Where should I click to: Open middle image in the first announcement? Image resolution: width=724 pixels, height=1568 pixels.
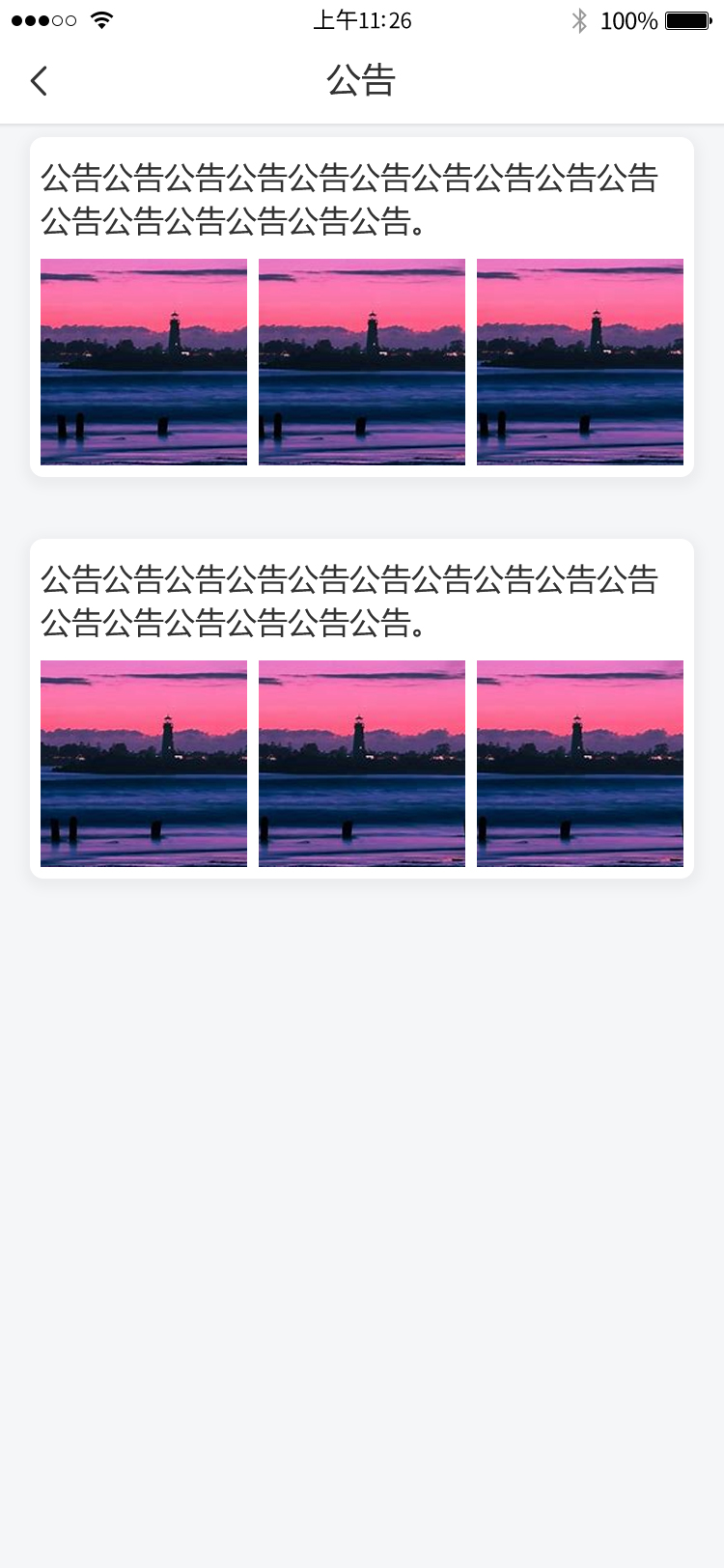[362, 362]
